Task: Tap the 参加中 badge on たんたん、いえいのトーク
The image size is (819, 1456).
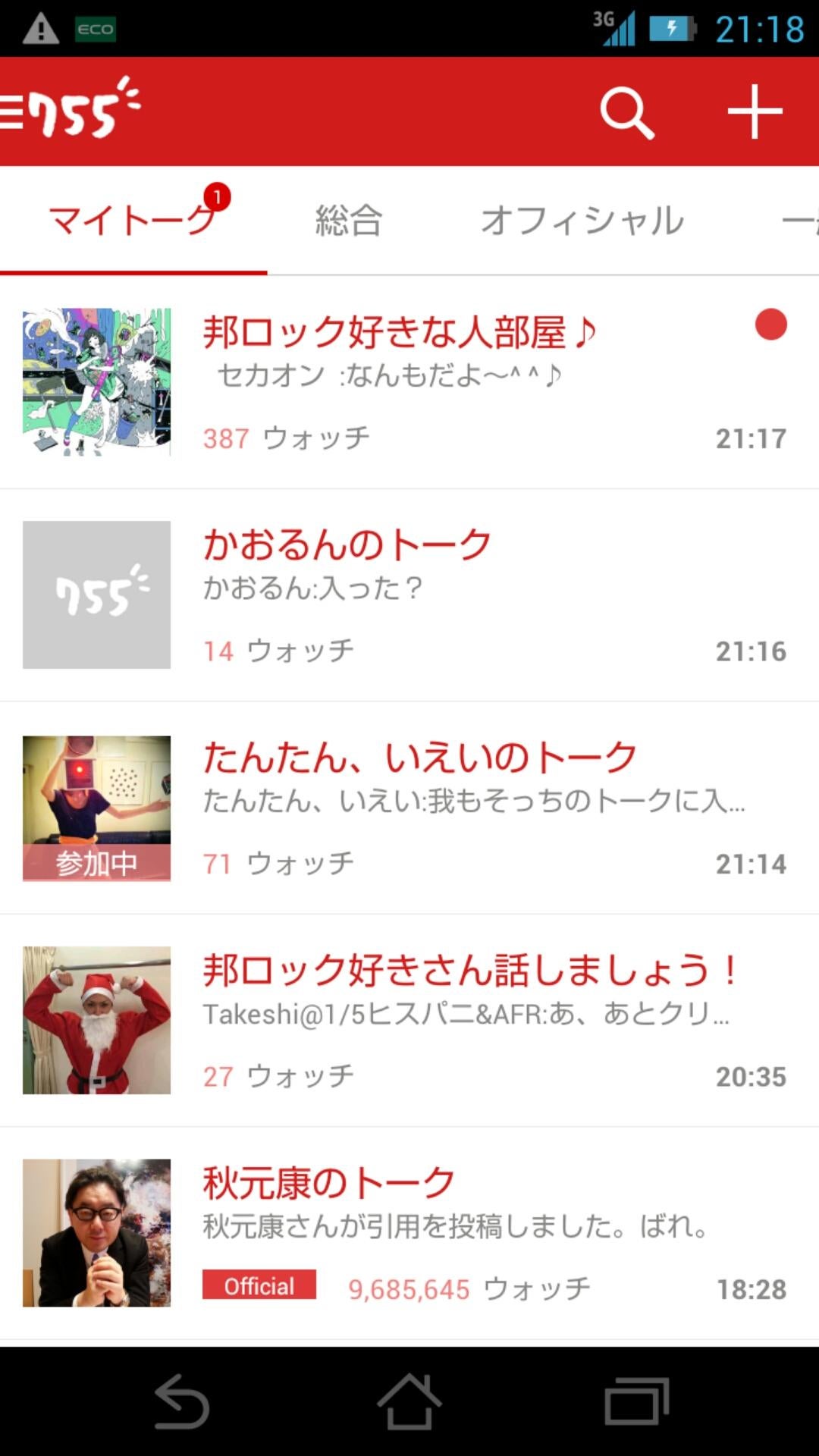Action: pos(96,862)
